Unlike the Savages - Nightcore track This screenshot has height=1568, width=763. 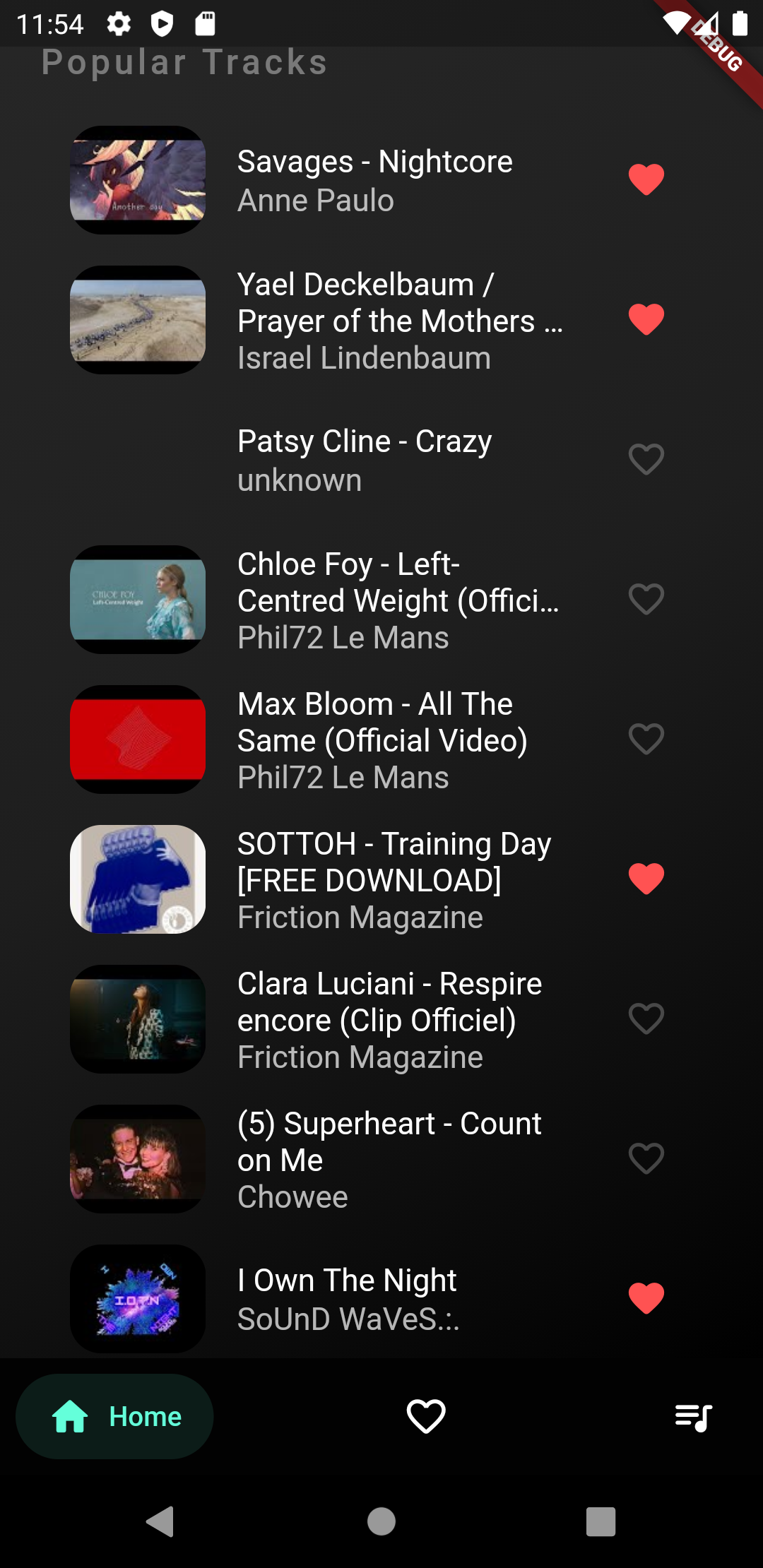(646, 179)
